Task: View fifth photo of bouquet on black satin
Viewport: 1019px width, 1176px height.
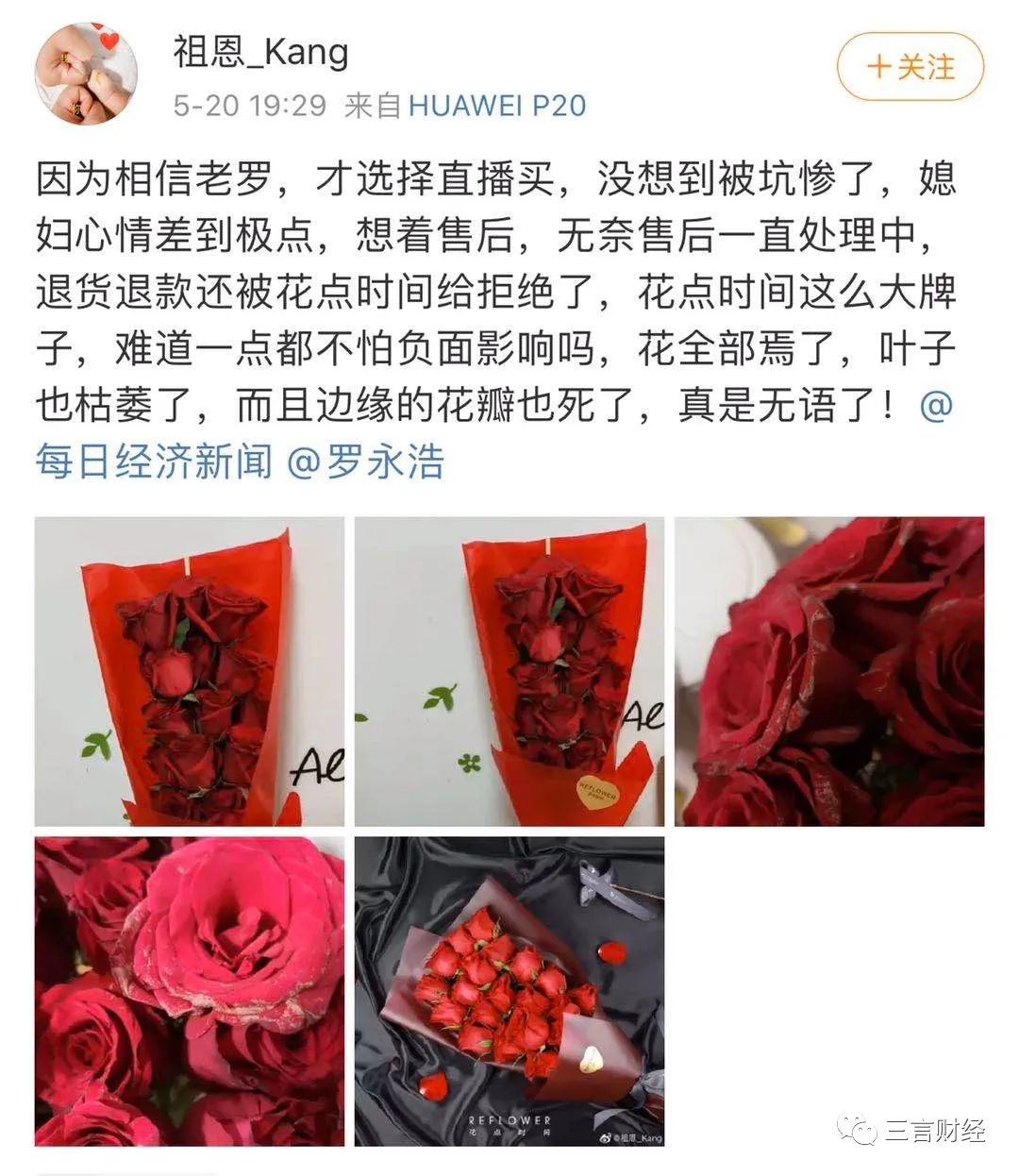Action: point(509,991)
